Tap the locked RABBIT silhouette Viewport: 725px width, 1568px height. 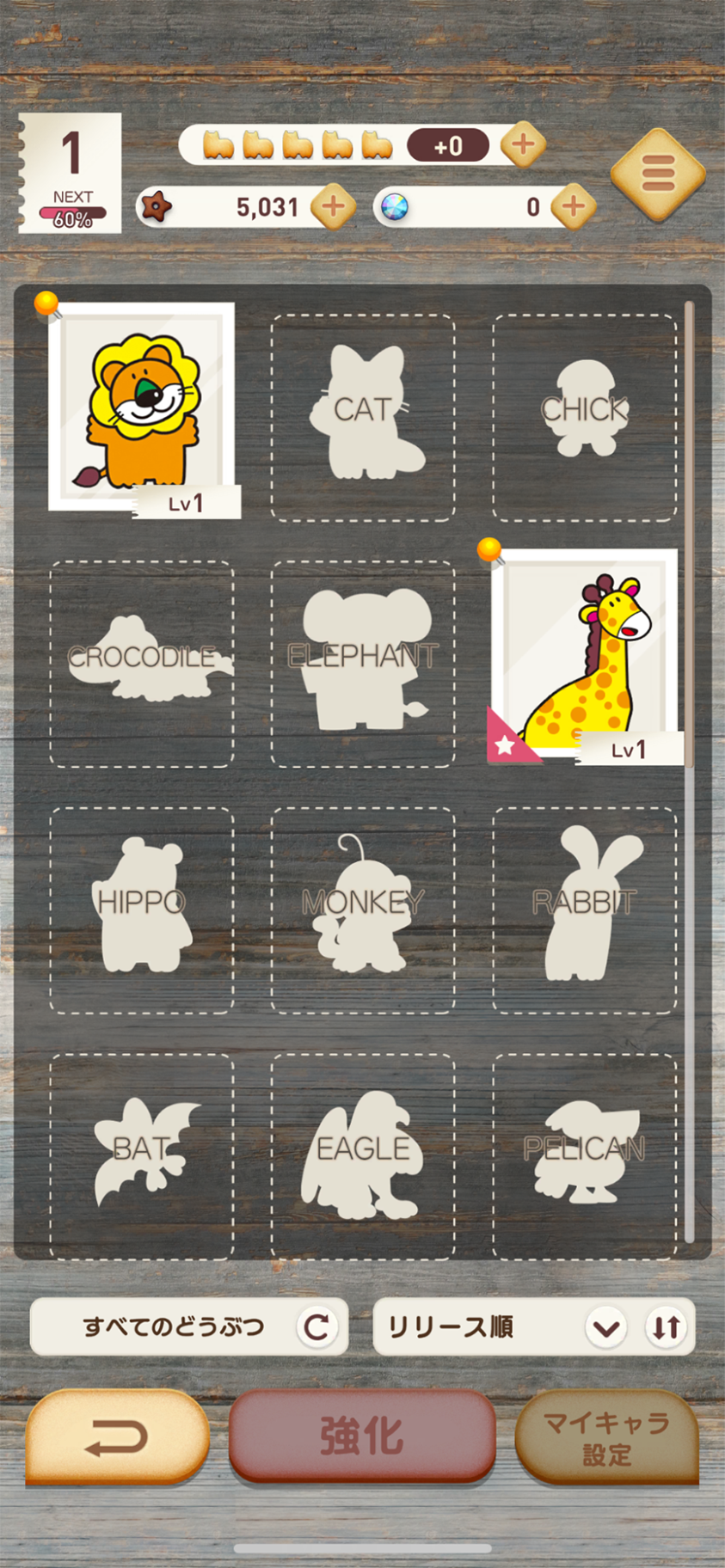(x=584, y=910)
